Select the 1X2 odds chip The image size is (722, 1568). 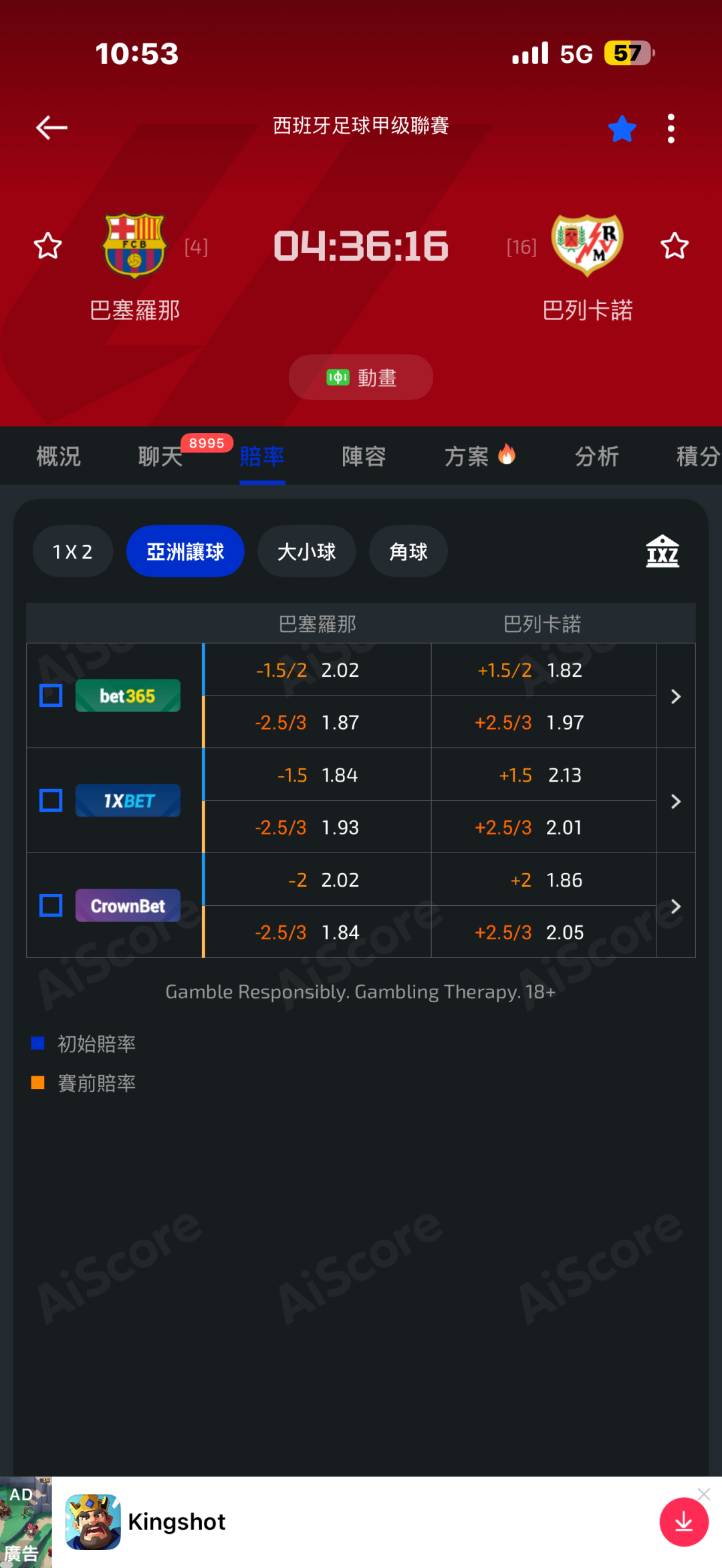click(73, 552)
